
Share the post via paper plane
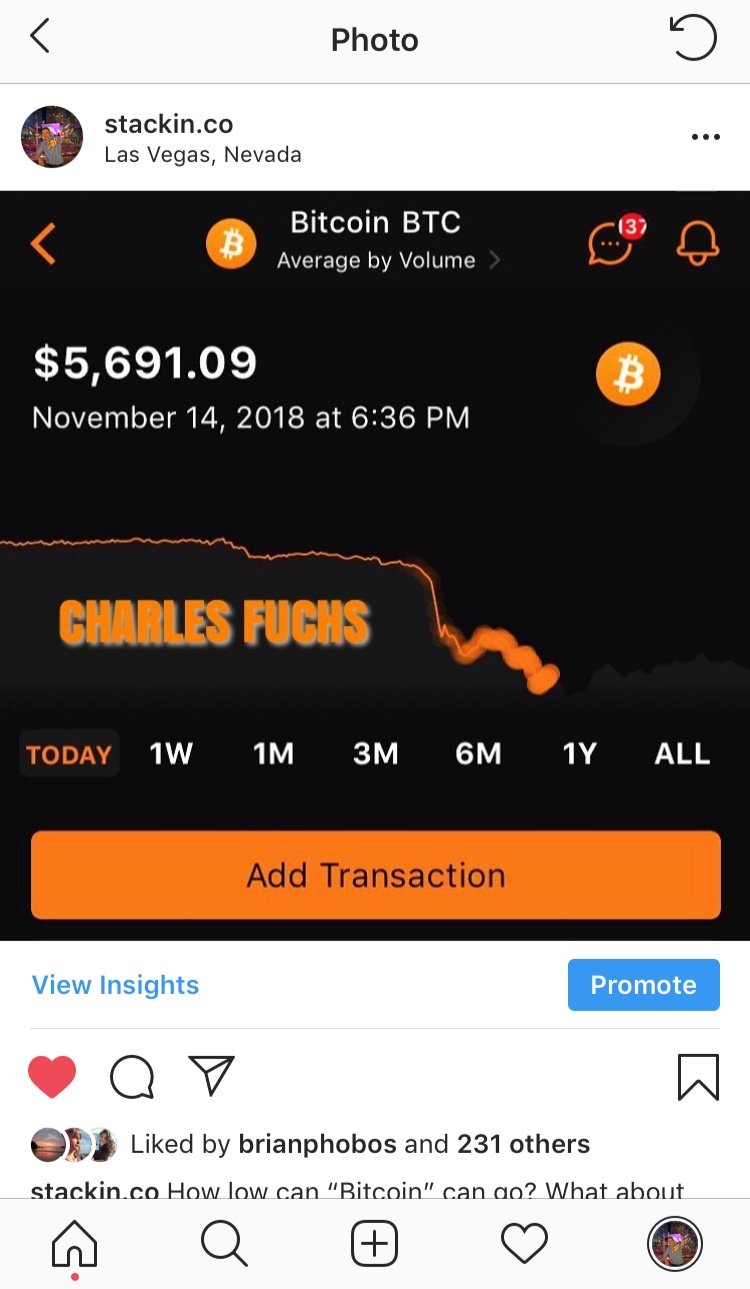tap(211, 1076)
